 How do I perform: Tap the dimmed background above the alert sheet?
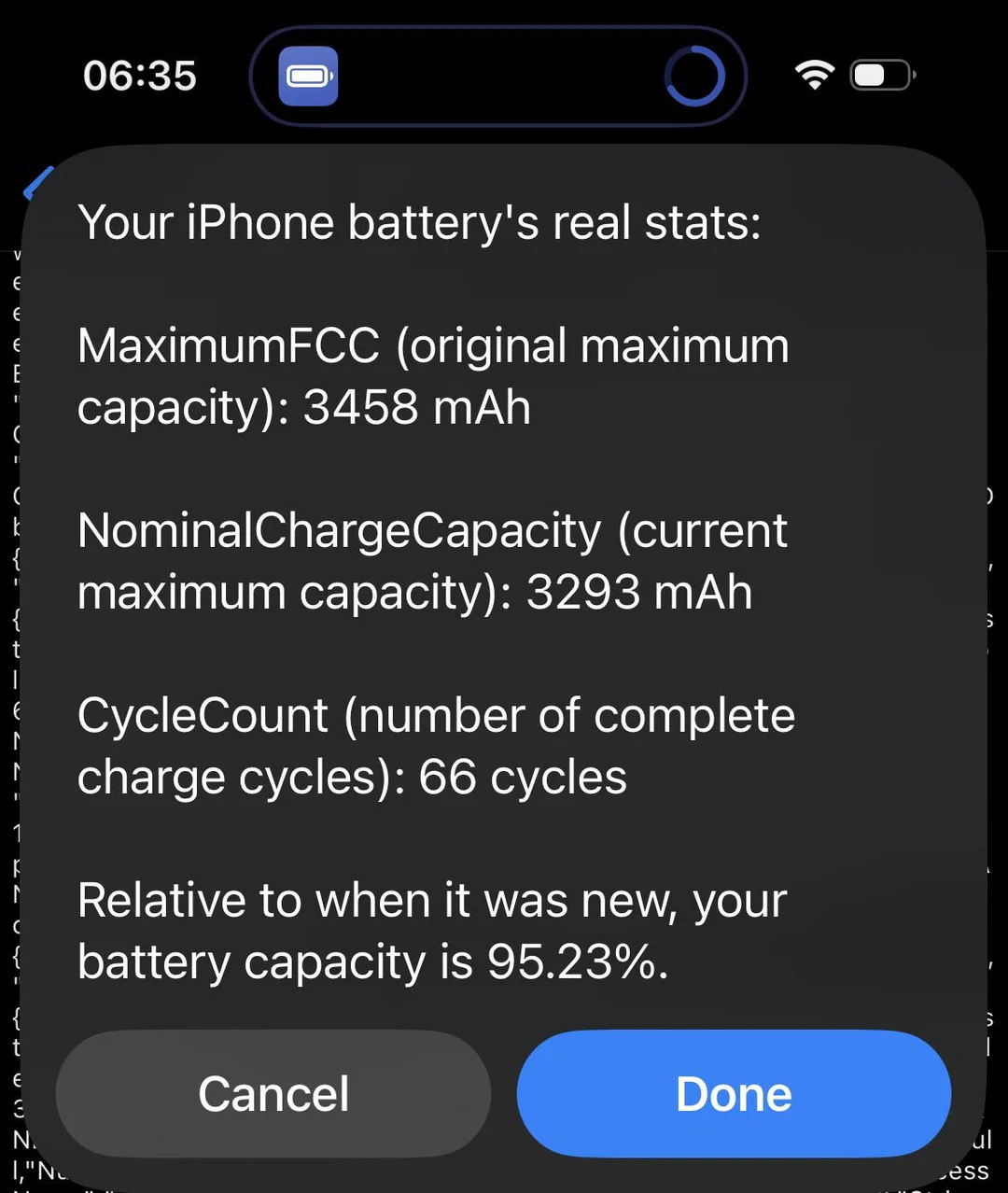(504, 131)
